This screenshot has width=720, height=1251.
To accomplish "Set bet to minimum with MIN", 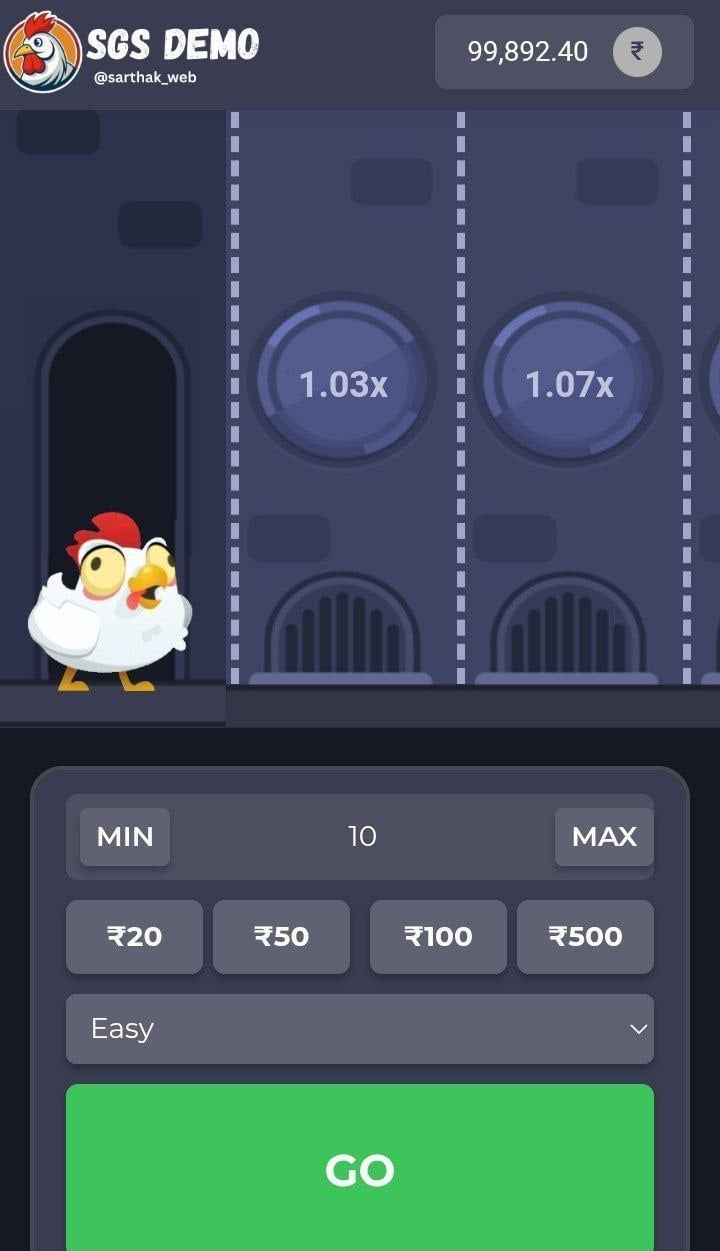I will pyautogui.click(x=125, y=837).
